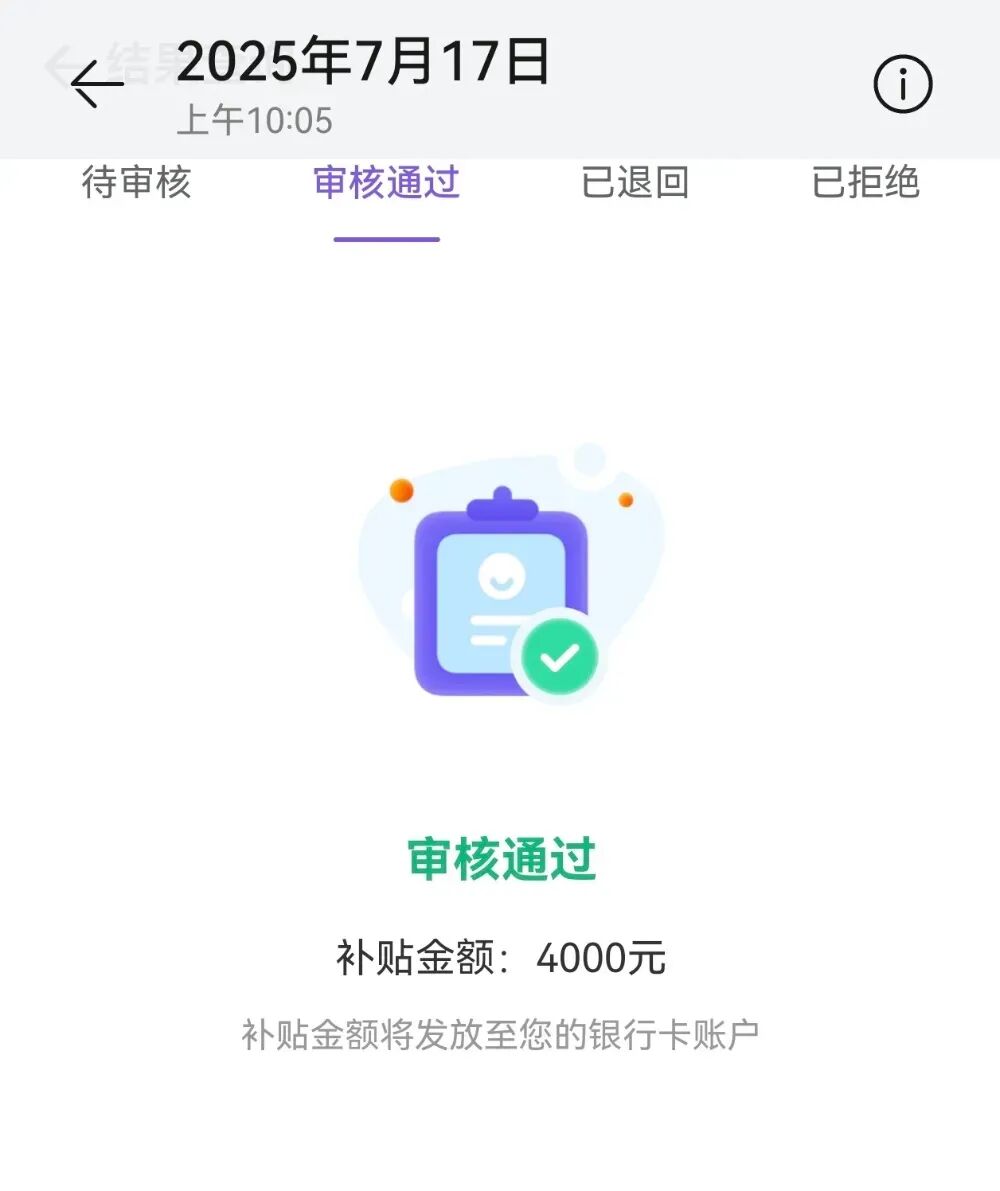
Task: Open the 已退回 tab
Action: pos(635,183)
